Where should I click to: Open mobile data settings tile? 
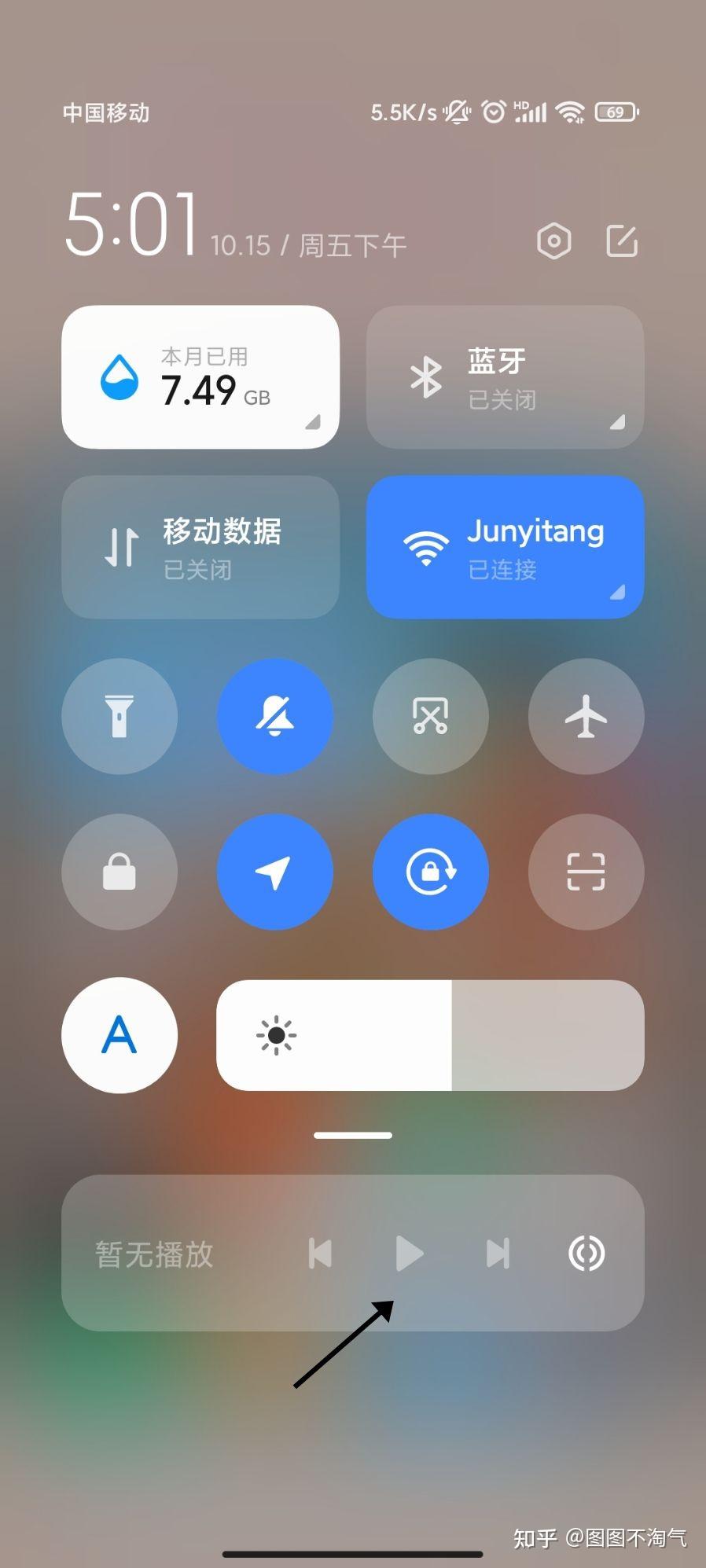click(200, 547)
